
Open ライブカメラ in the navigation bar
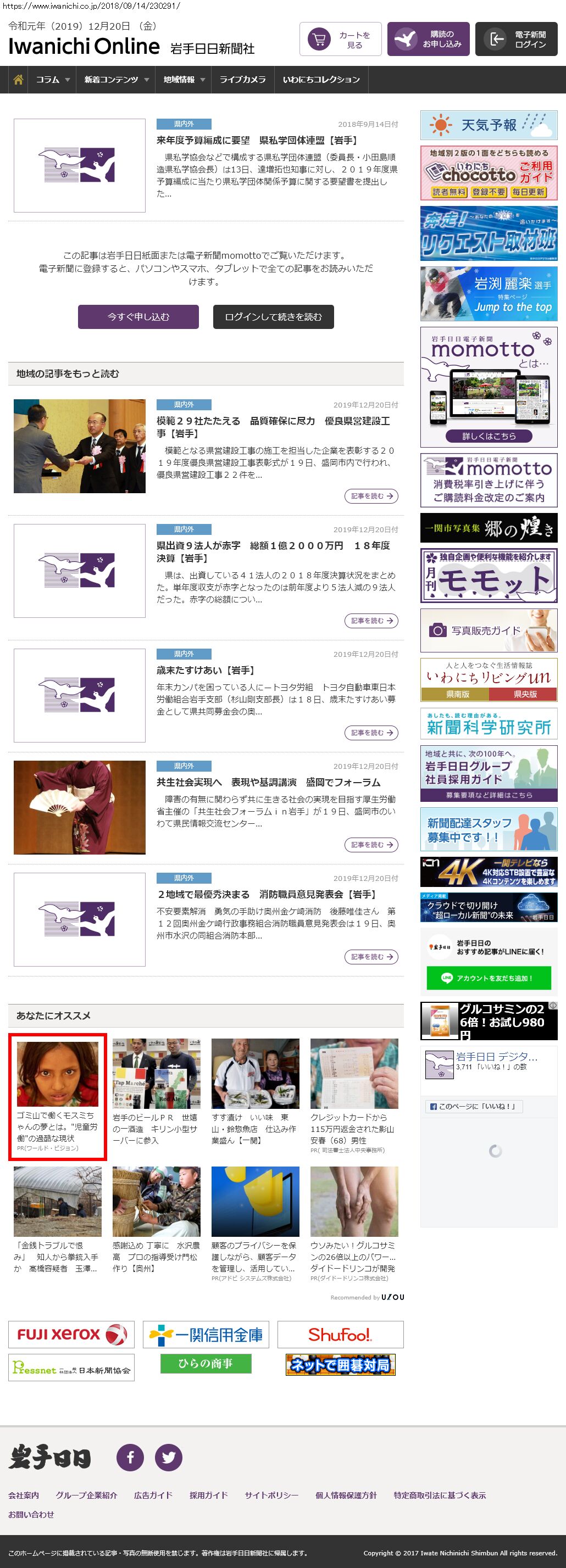[x=242, y=80]
